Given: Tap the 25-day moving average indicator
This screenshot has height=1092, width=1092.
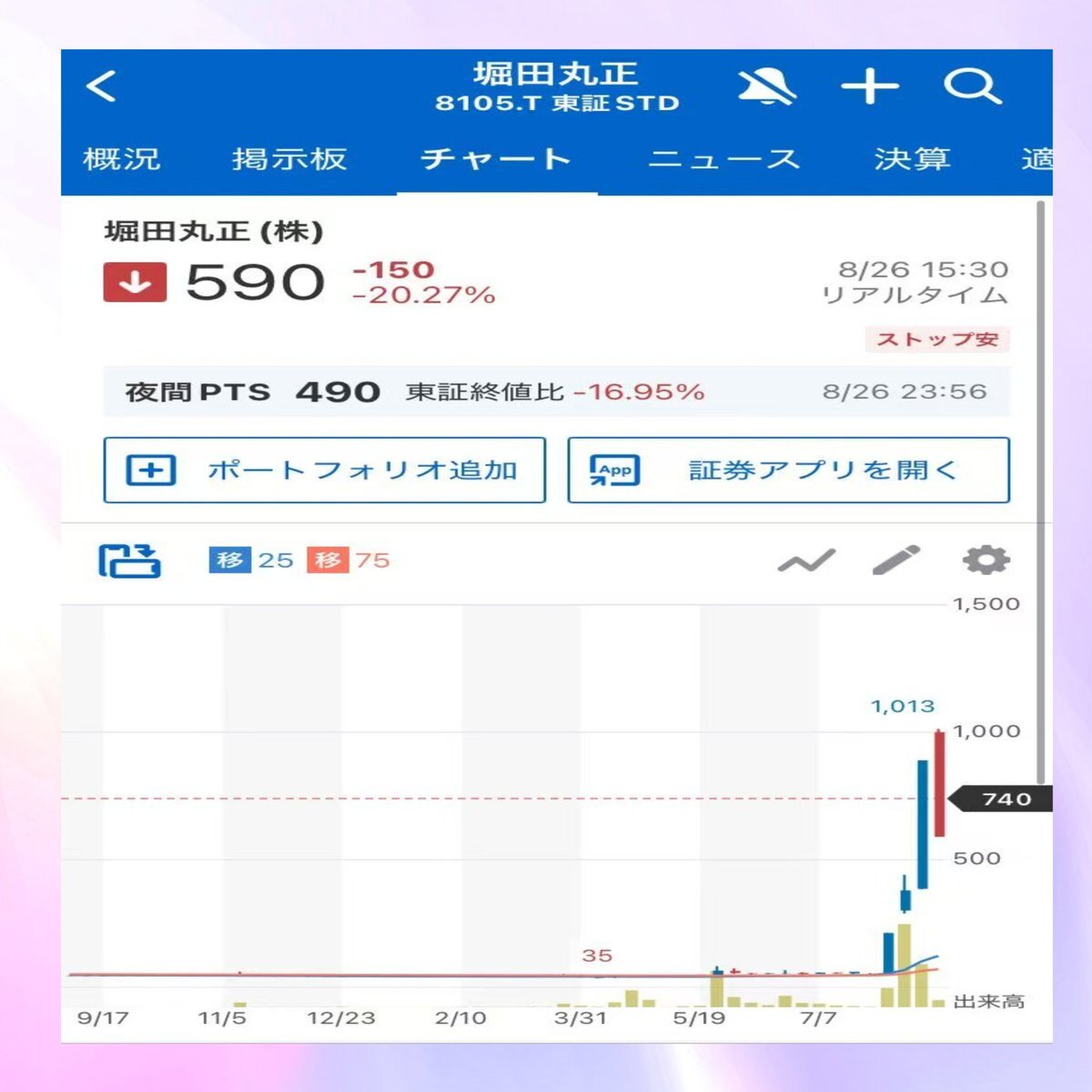Looking at the screenshot, I should coord(251,561).
